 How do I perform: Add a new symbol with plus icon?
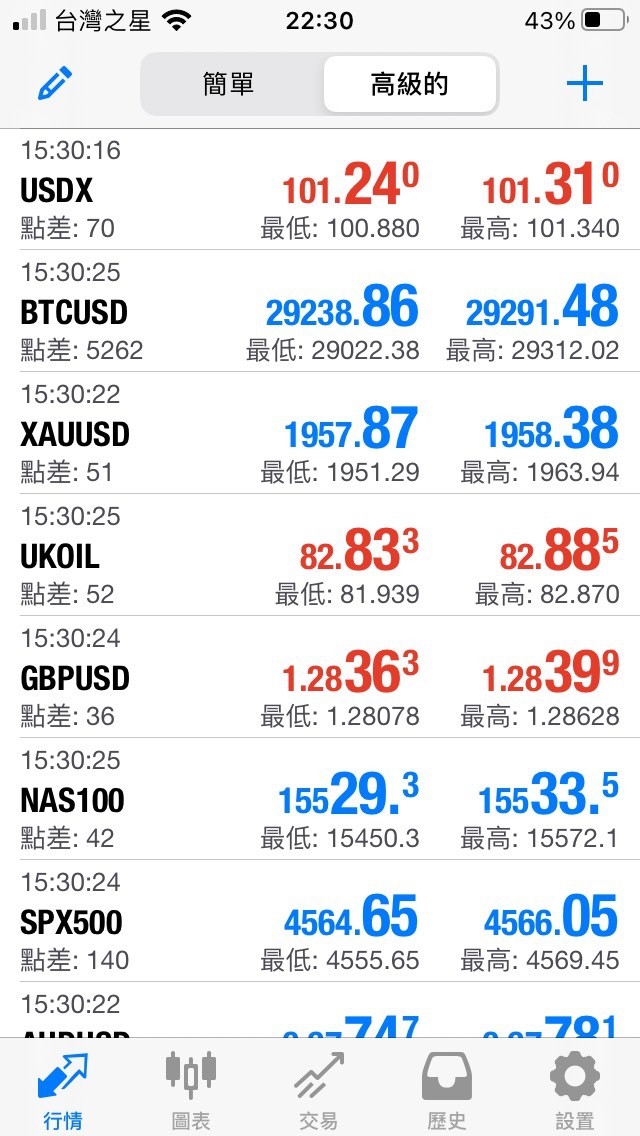point(584,84)
